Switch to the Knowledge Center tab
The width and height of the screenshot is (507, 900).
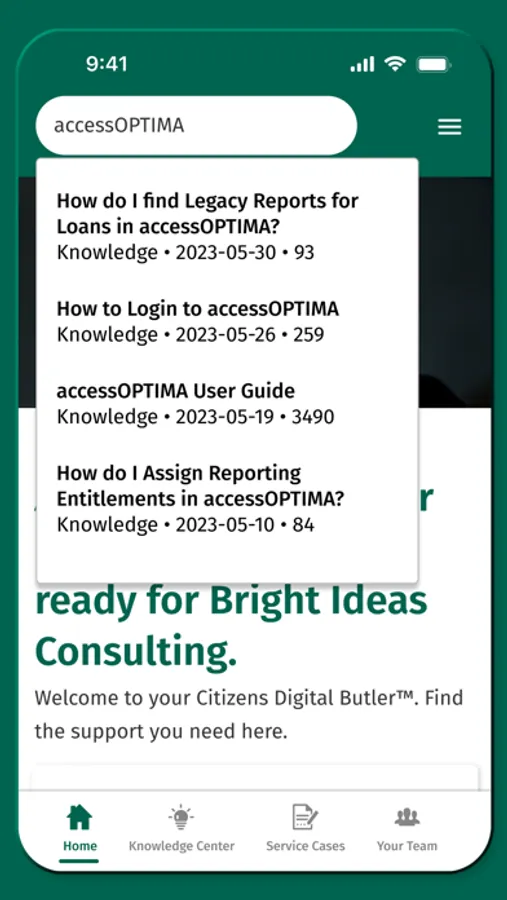181,828
